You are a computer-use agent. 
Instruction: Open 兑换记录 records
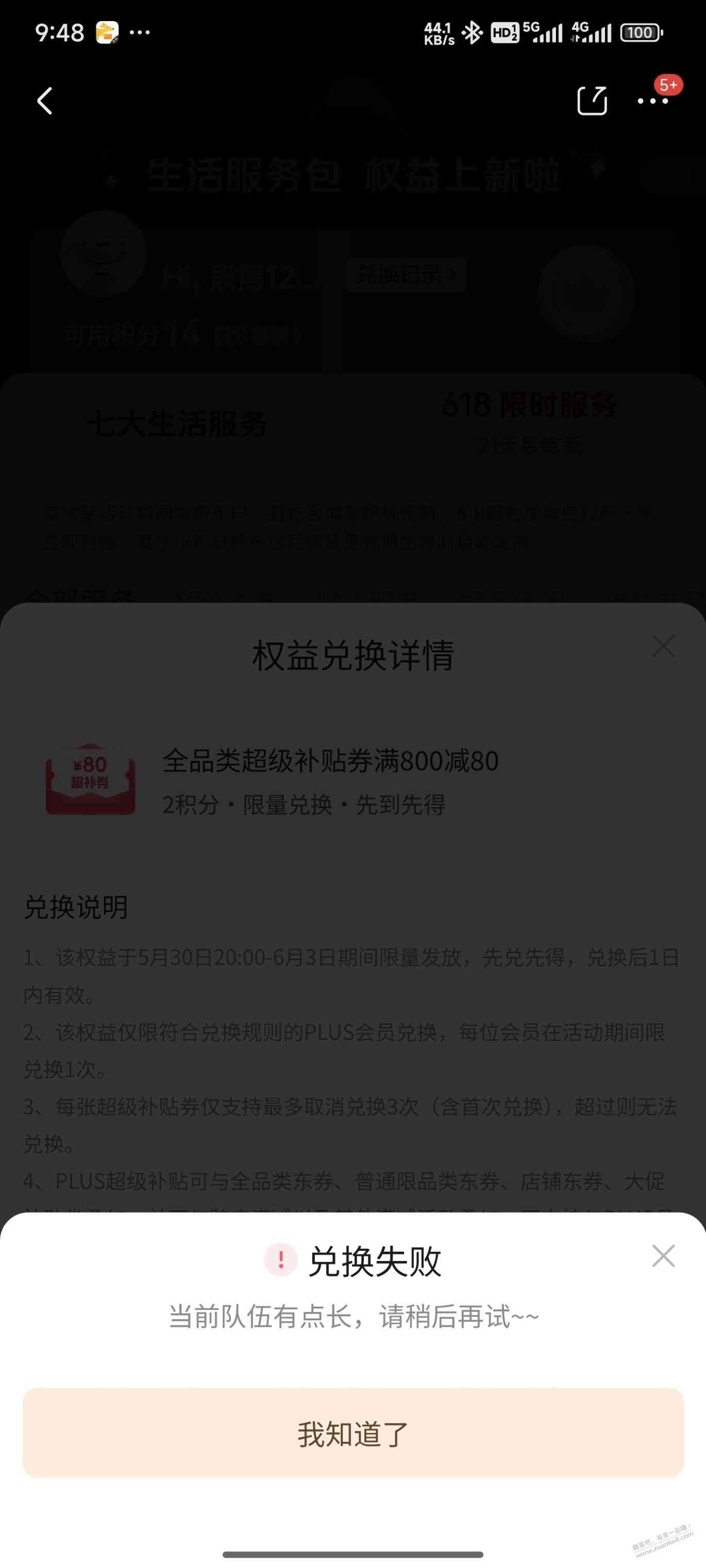tap(406, 275)
